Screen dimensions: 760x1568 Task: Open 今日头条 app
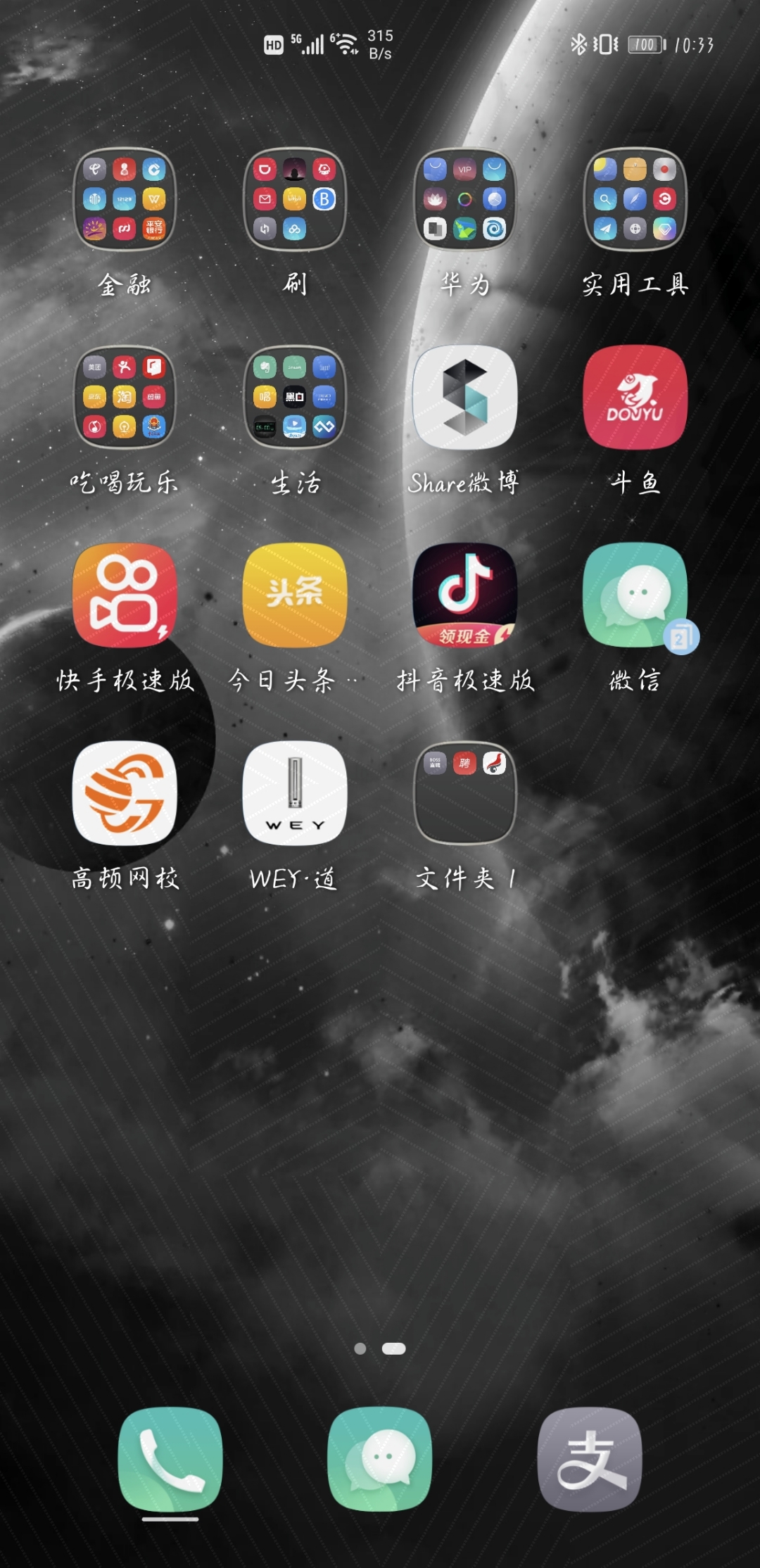coord(294,595)
